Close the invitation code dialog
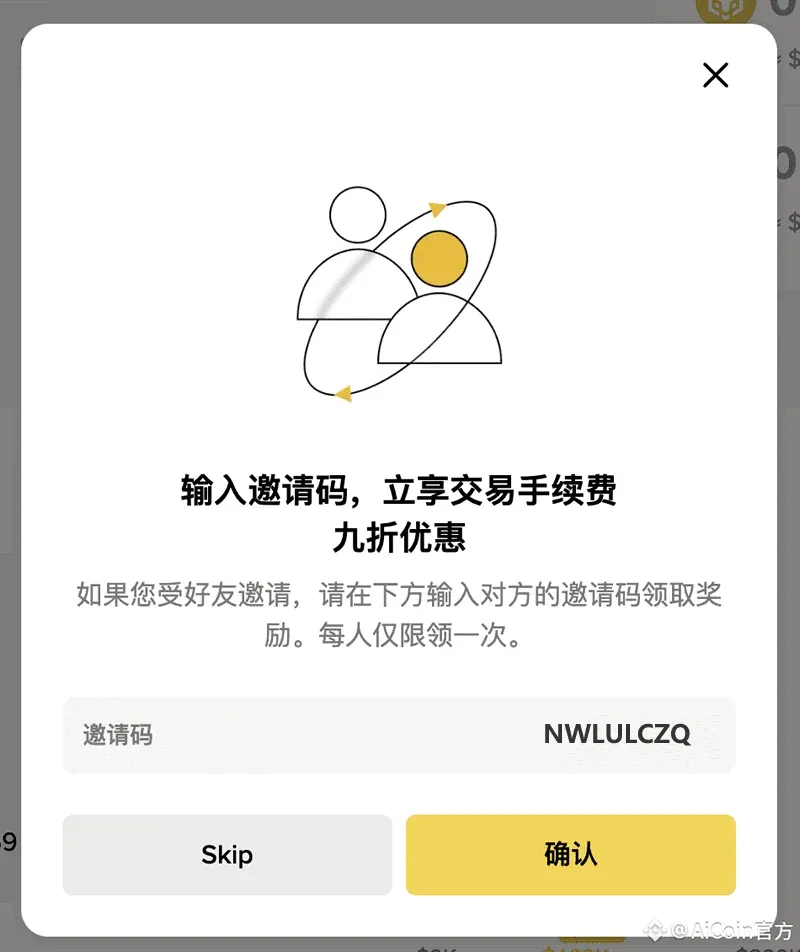This screenshot has height=952, width=800. click(716, 75)
